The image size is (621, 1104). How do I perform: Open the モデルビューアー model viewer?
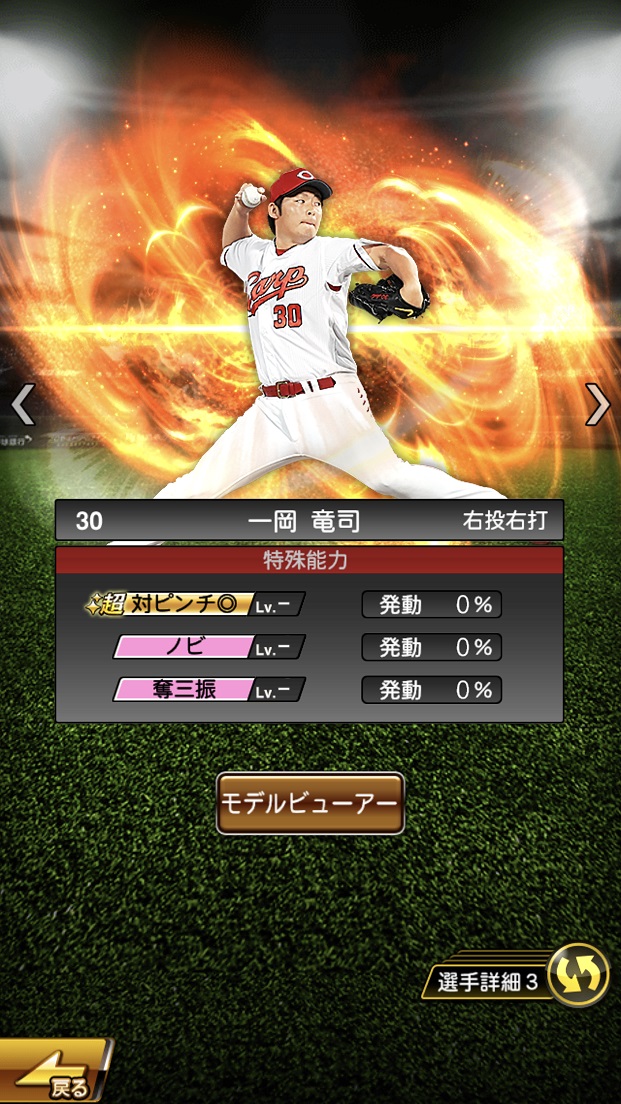tap(310, 803)
